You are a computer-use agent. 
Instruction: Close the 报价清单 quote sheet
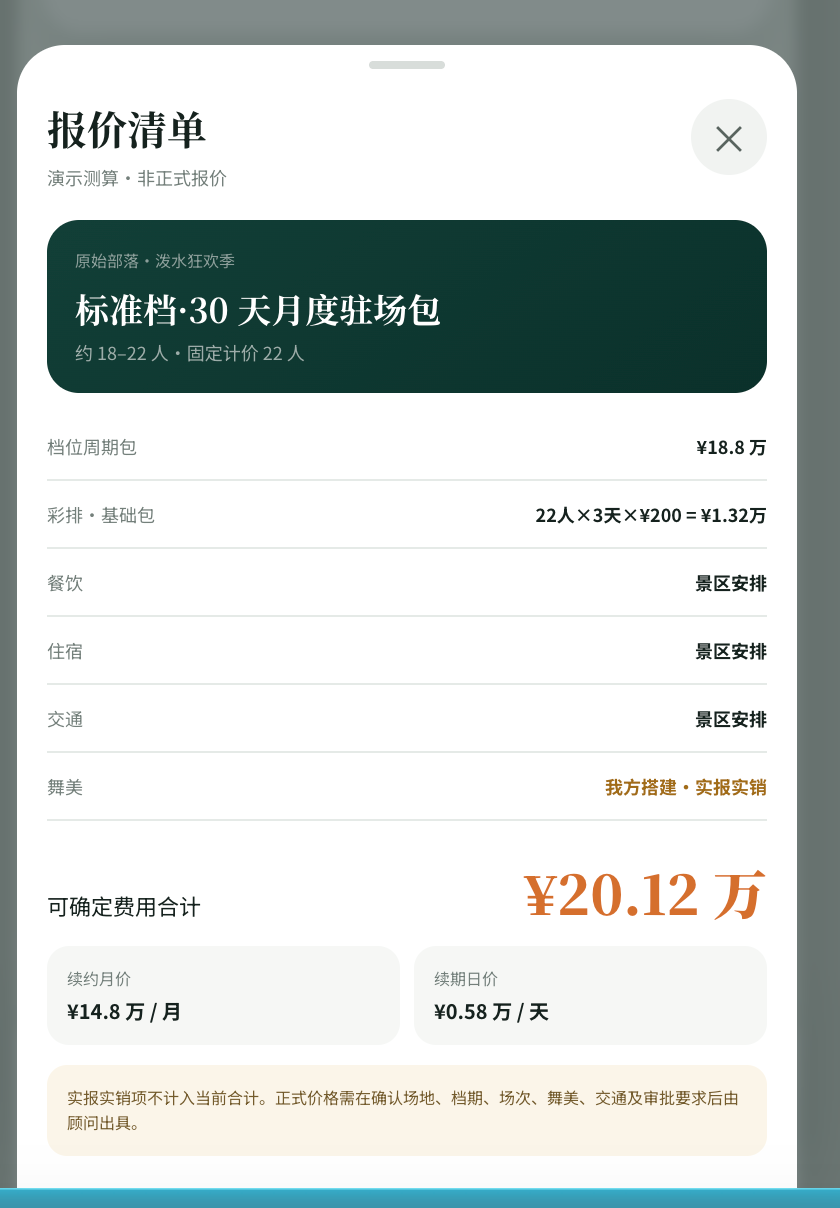tap(729, 138)
